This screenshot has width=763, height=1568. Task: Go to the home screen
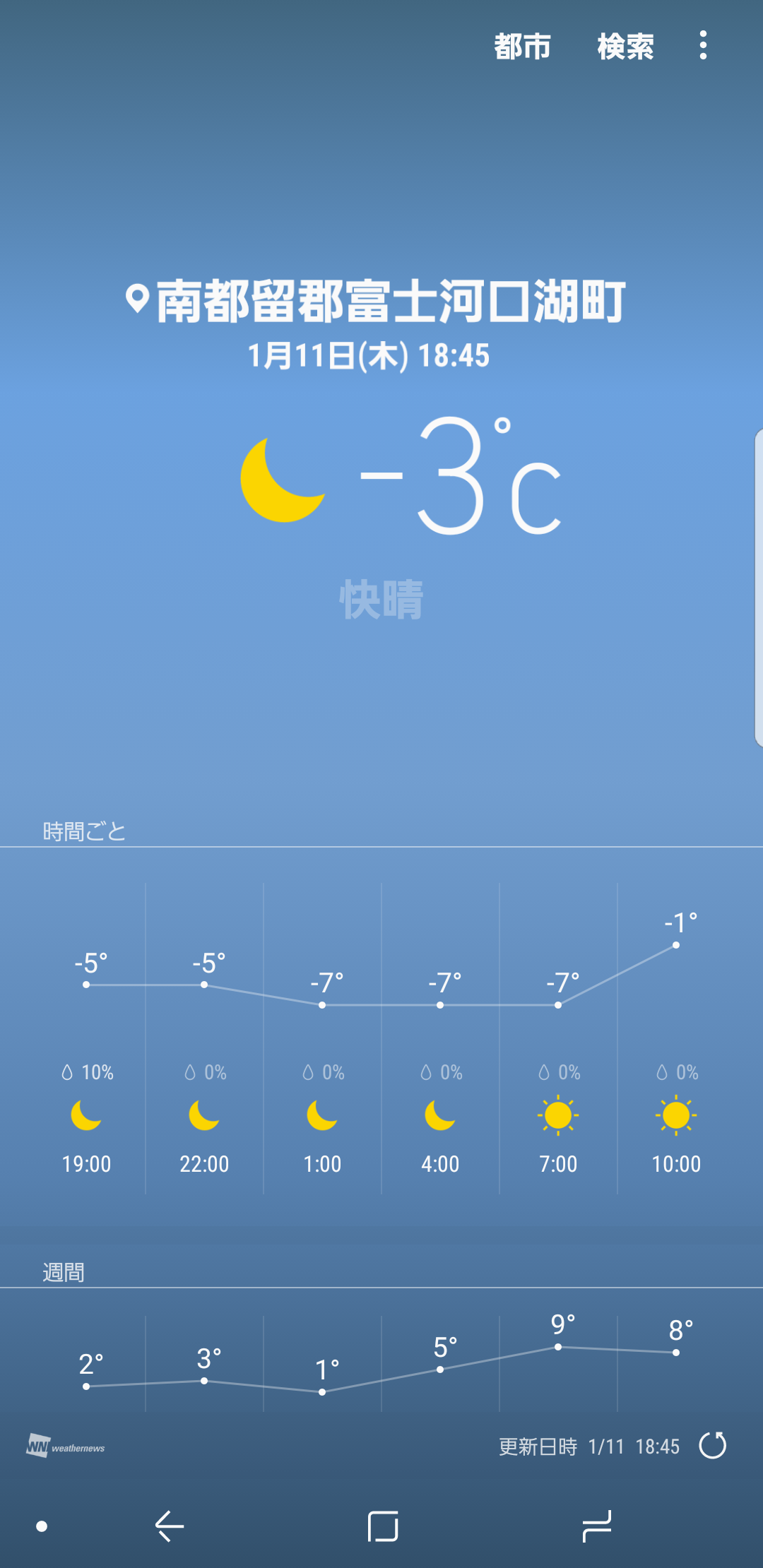coord(383,1526)
